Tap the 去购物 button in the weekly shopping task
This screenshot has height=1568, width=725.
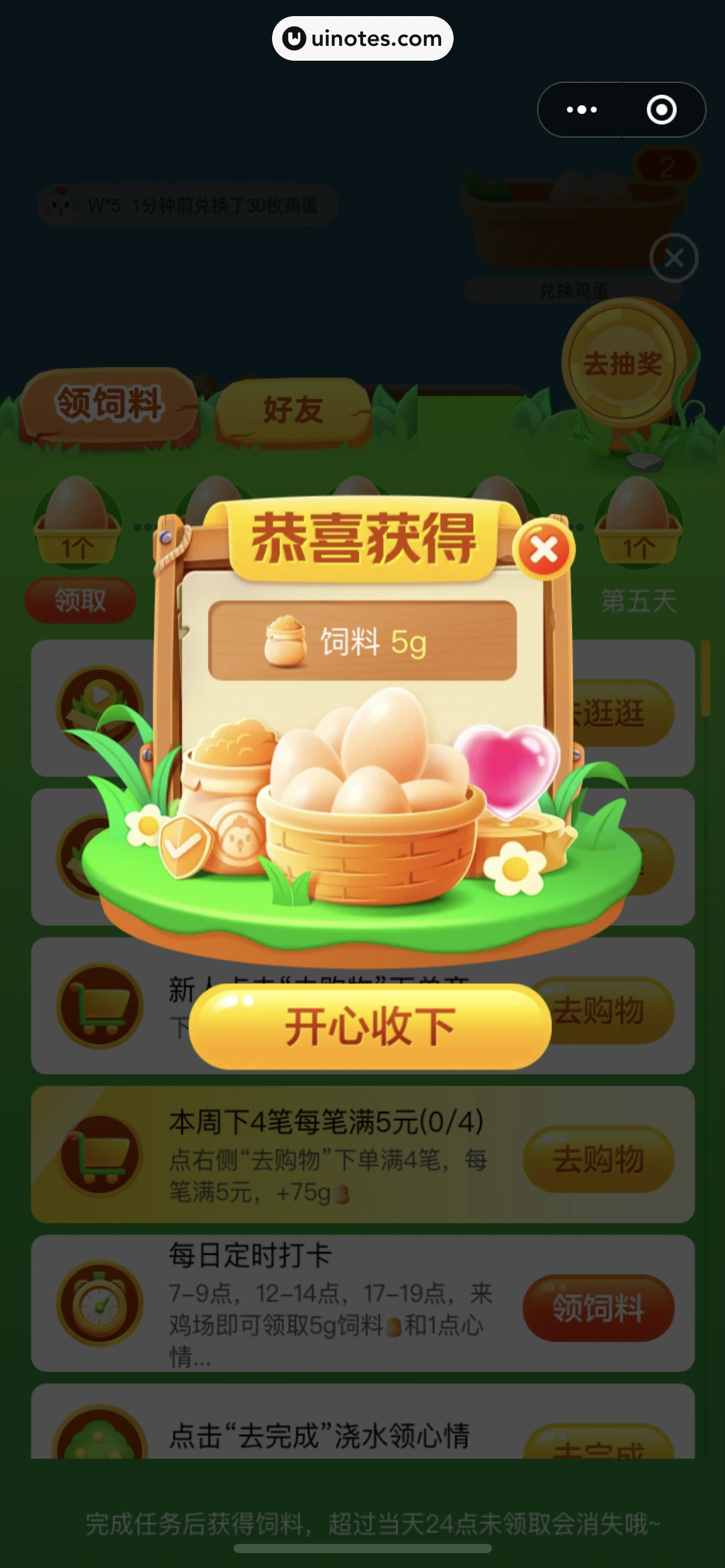(597, 1159)
